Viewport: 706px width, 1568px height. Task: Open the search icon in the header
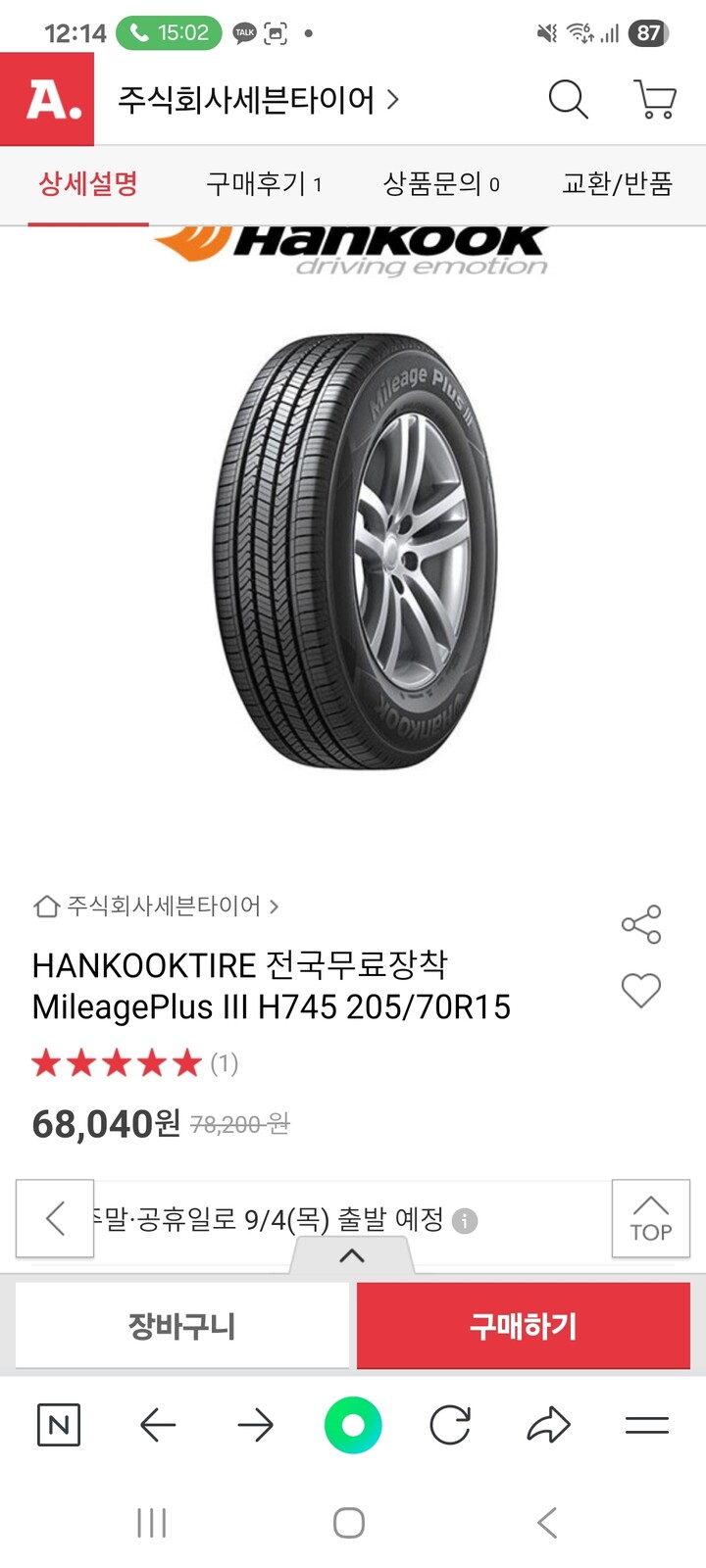click(x=567, y=99)
